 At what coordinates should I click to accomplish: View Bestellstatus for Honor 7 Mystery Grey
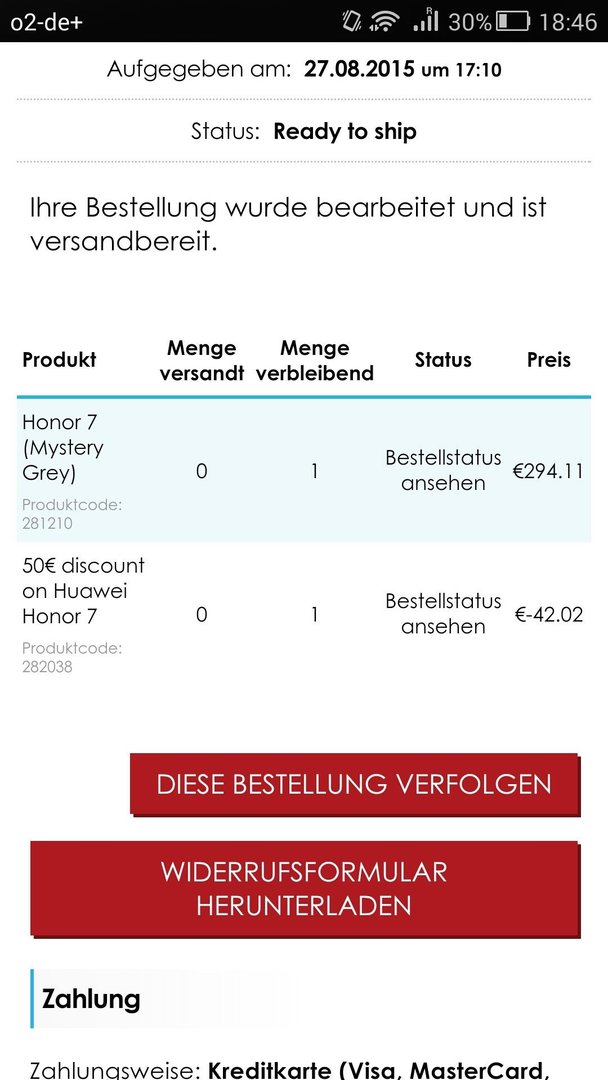443,470
